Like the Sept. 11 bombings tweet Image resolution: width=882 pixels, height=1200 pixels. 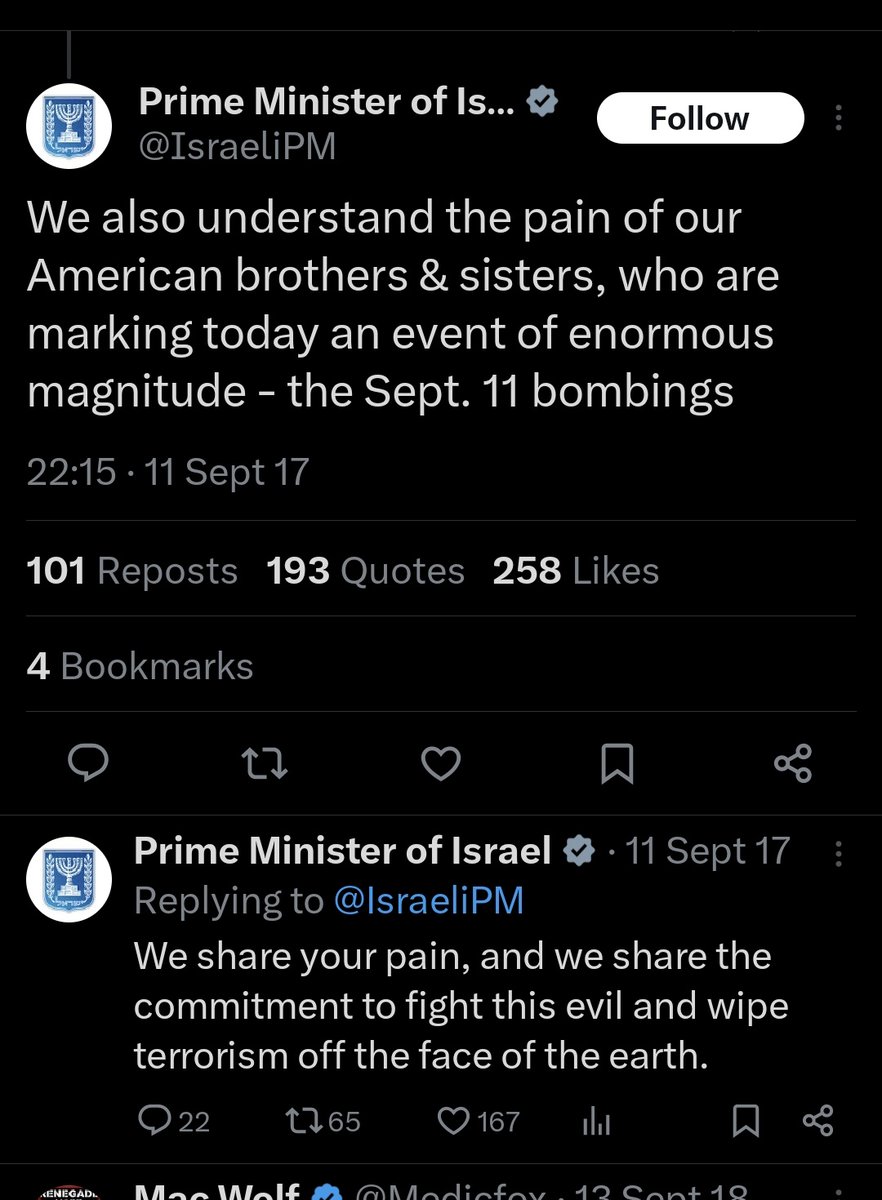pyautogui.click(x=440, y=765)
